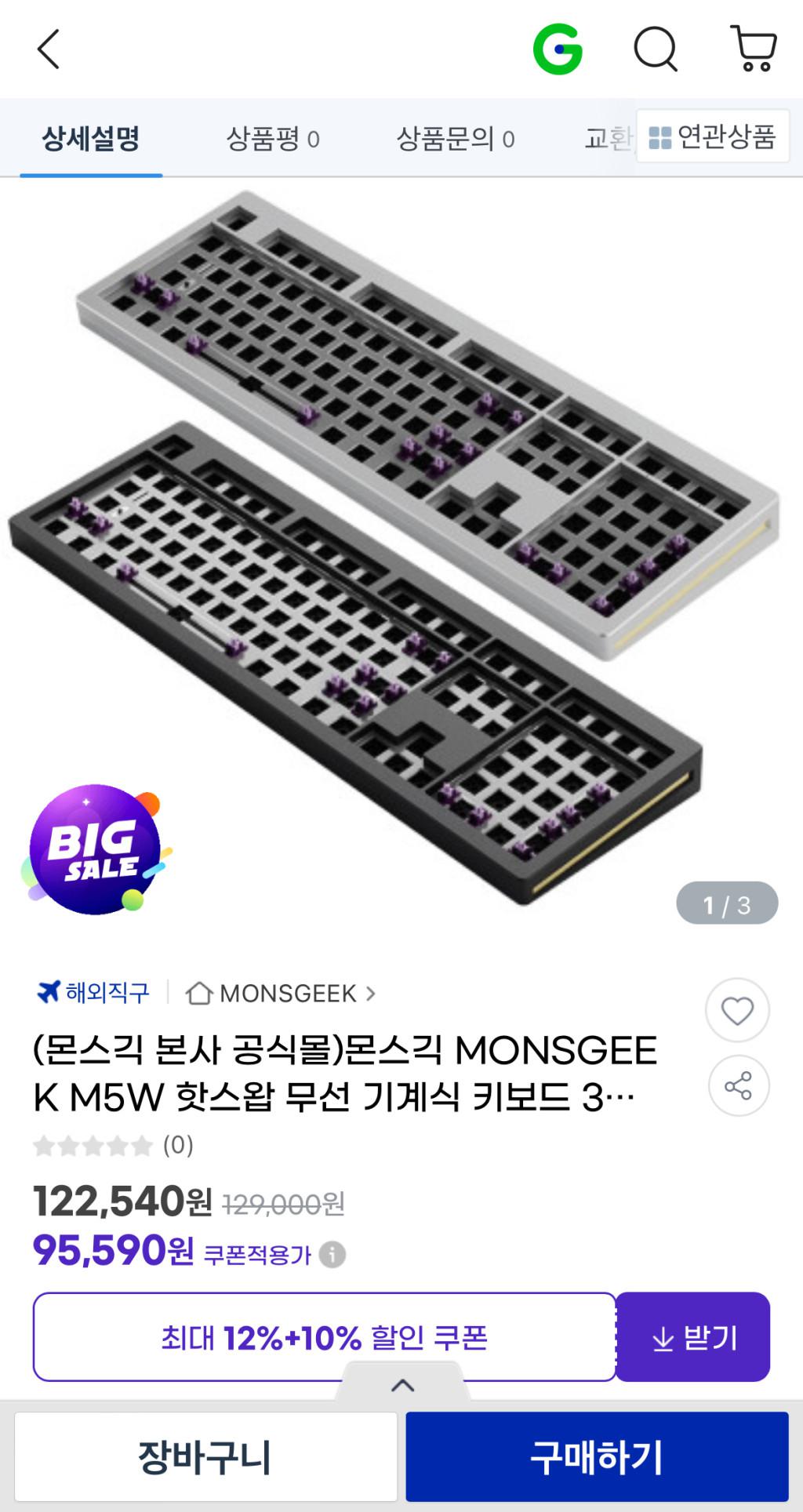Open the 최대 12%+10% 할인 쿠폰 banner

324,1337
